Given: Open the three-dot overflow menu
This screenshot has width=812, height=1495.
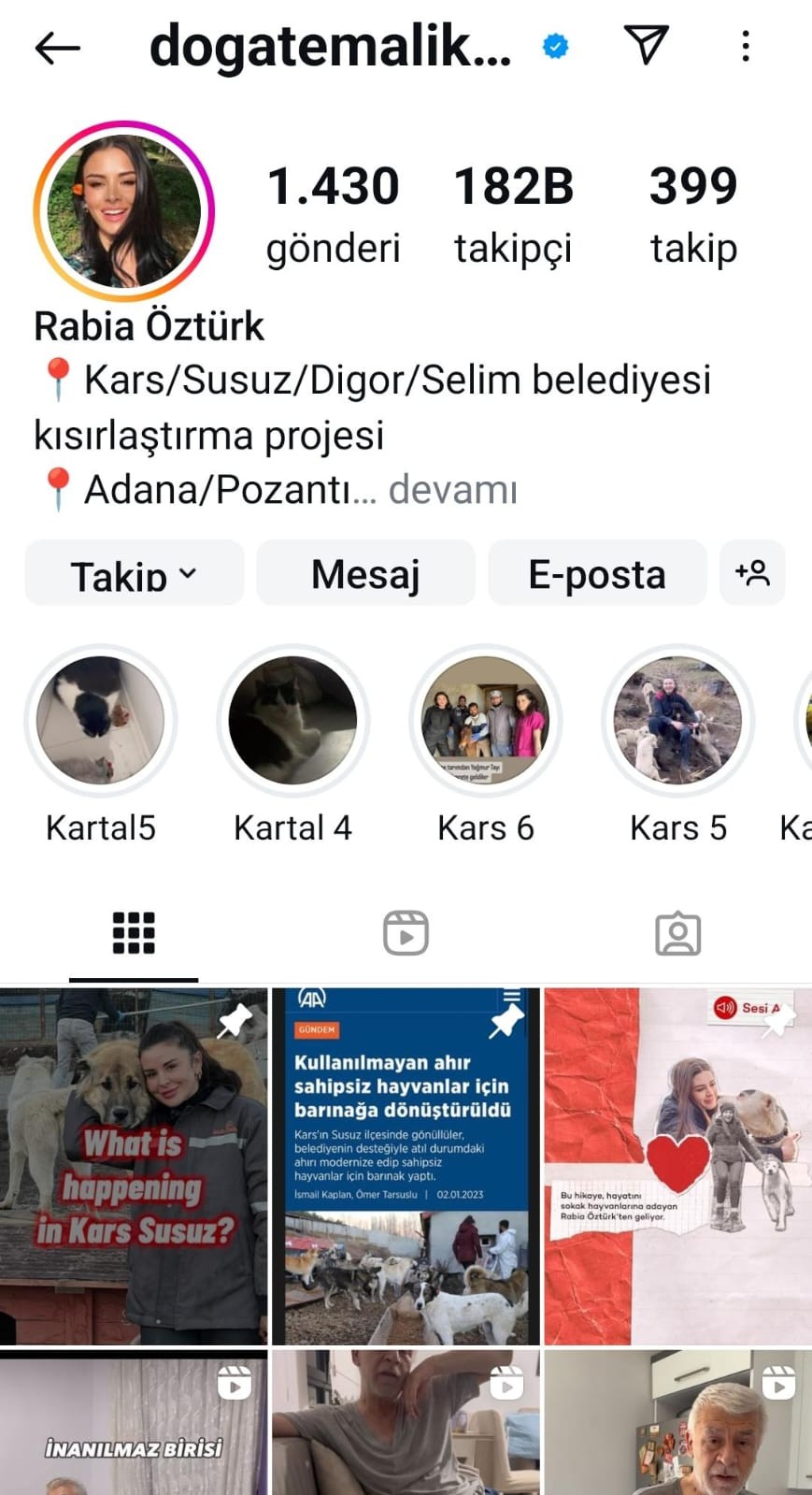Looking at the screenshot, I should coord(745,46).
